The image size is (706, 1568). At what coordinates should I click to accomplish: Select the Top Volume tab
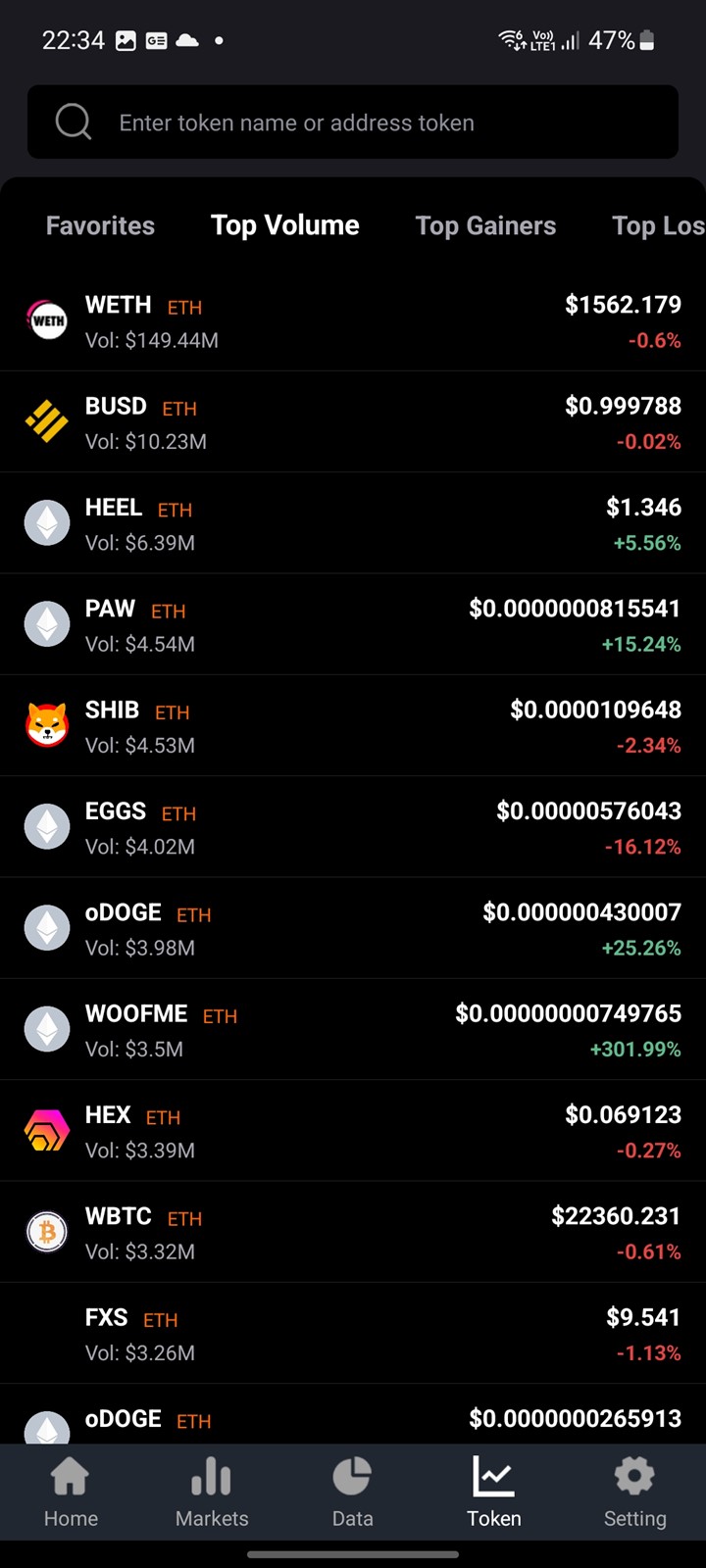(x=285, y=225)
